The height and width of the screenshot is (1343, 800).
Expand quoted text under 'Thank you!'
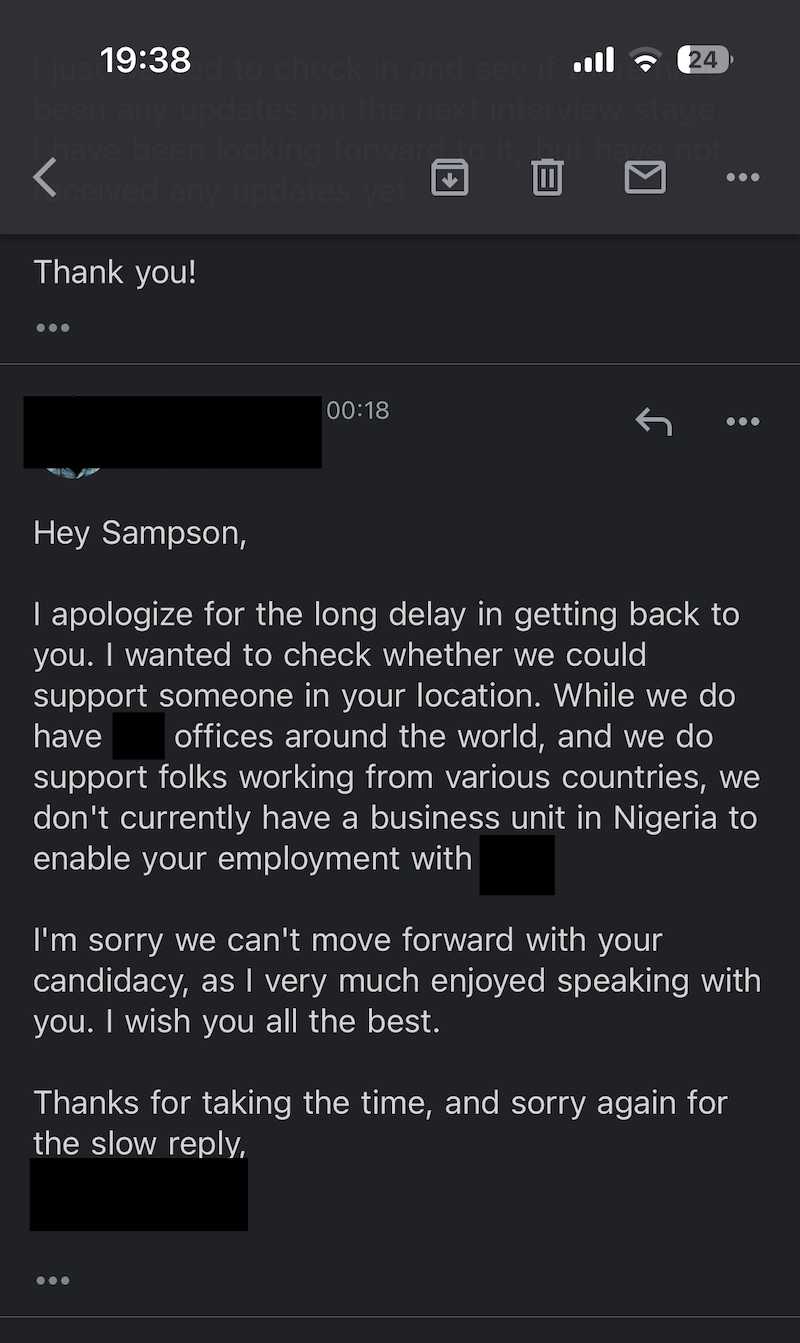[52, 327]
